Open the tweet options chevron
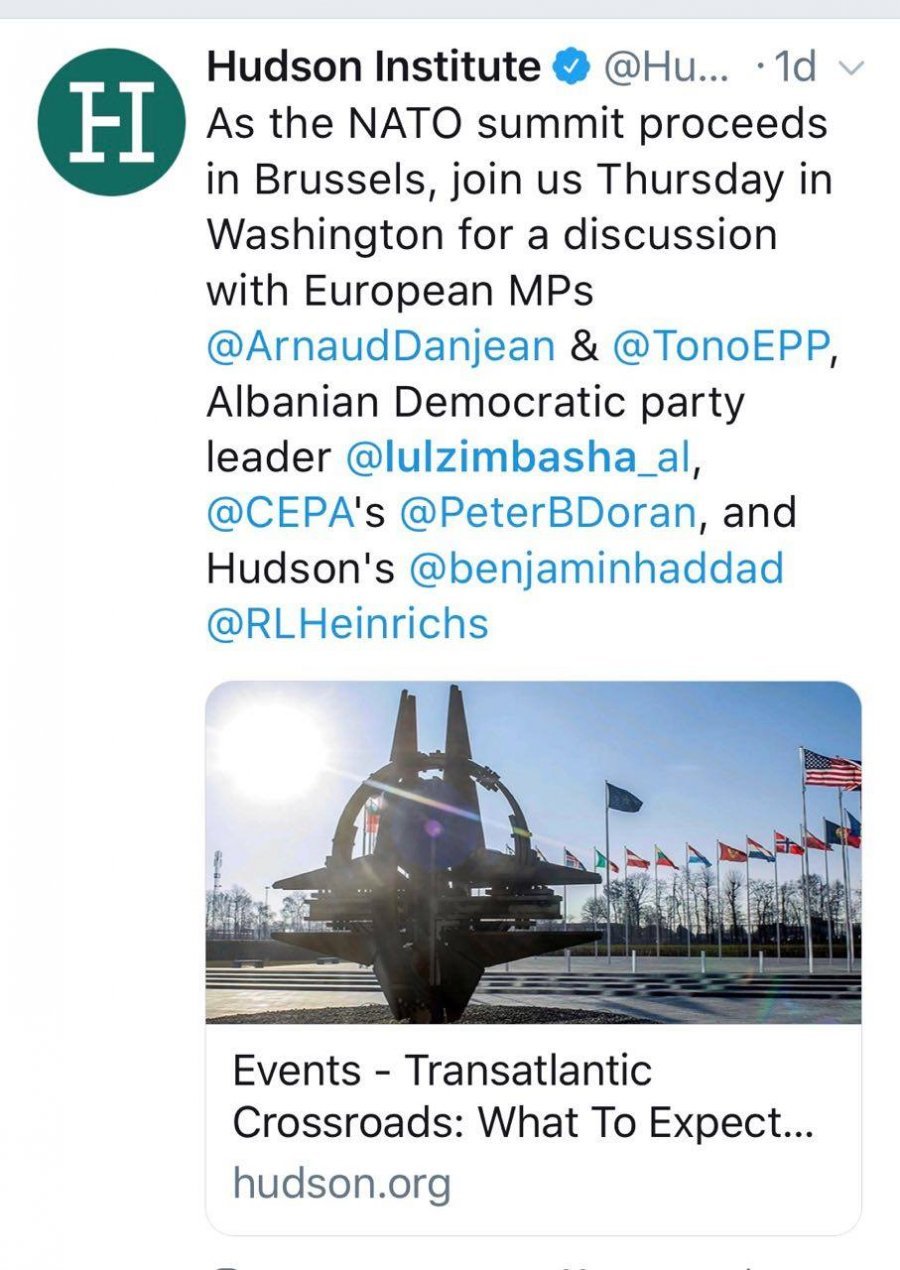 tap(850, 69)
